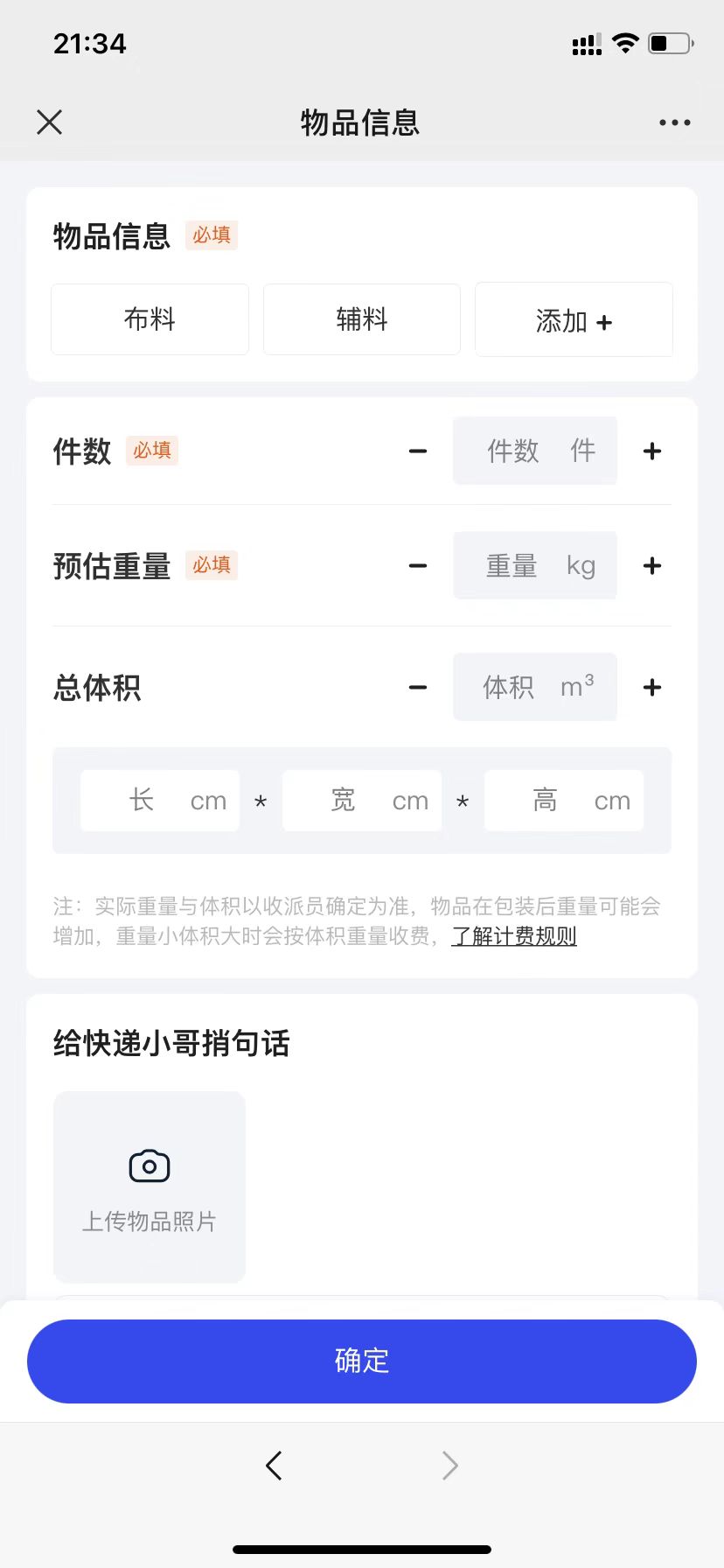Select the 辅料 item type
This screenshot has height=1568, width=724.
click(362, 319)
